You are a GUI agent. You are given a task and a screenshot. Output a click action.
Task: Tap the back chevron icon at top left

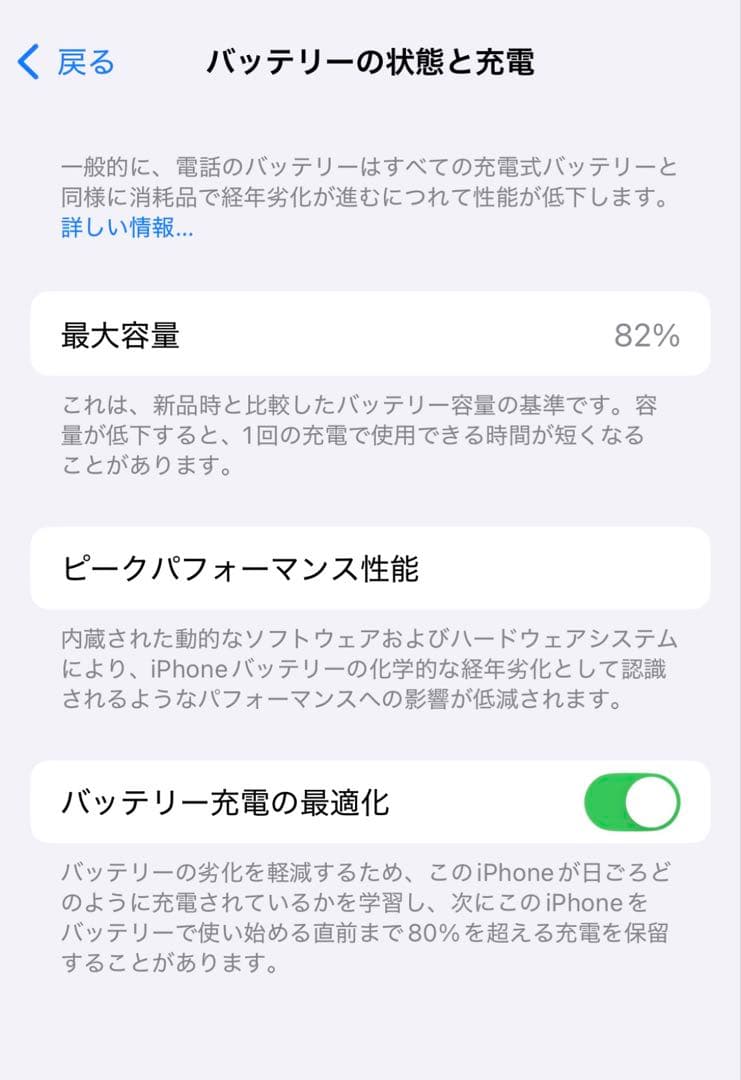[28, 61]
